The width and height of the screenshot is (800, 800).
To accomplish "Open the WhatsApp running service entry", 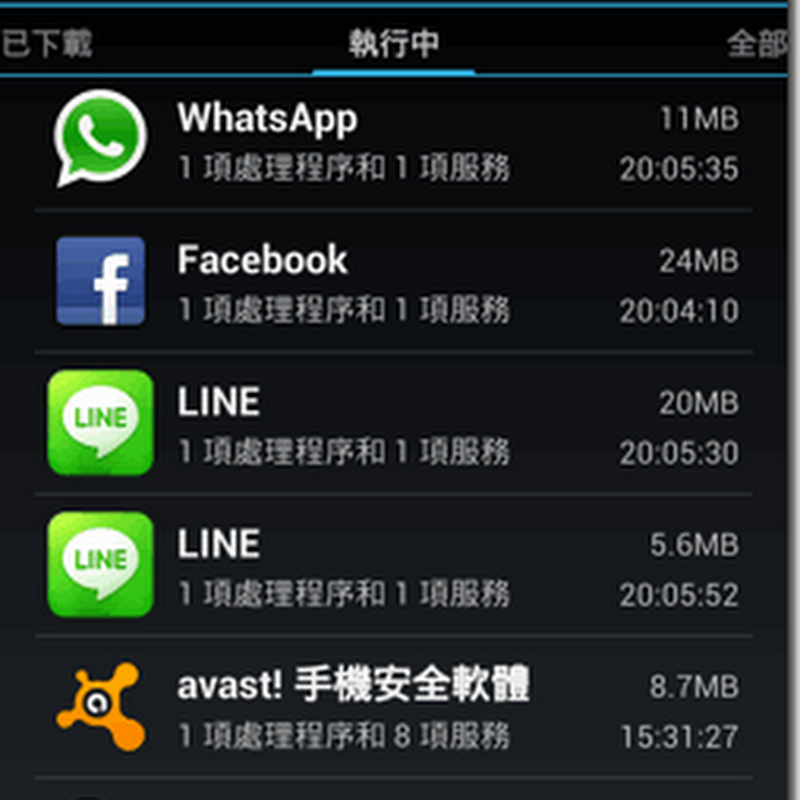I will pos(395,140).
